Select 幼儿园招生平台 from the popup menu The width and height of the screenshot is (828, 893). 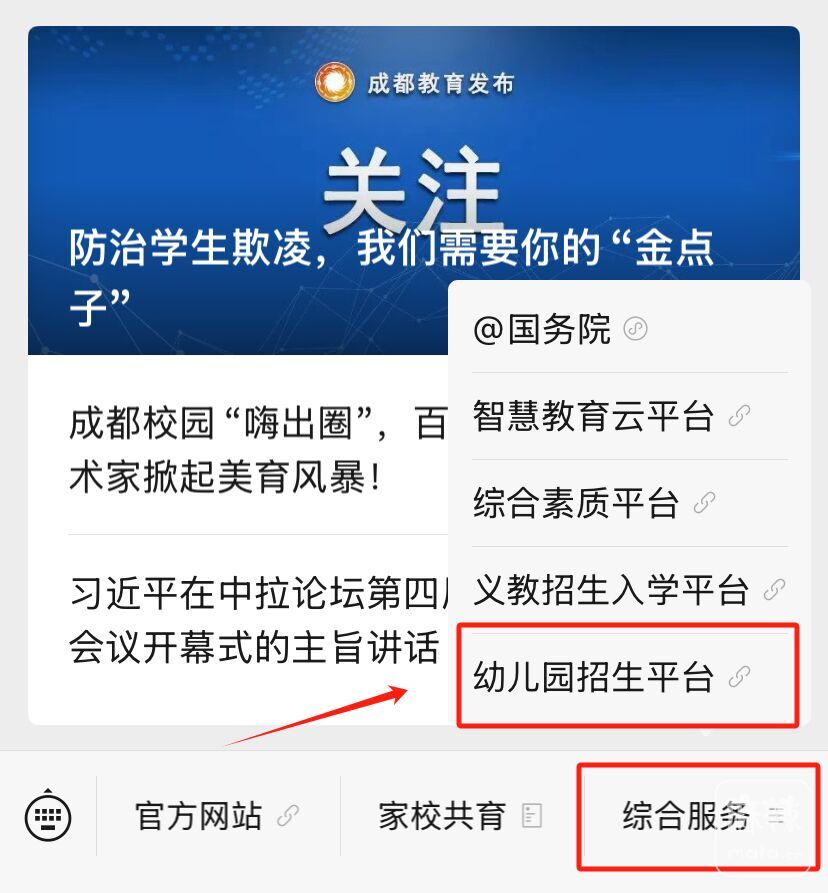pos(611,677)
